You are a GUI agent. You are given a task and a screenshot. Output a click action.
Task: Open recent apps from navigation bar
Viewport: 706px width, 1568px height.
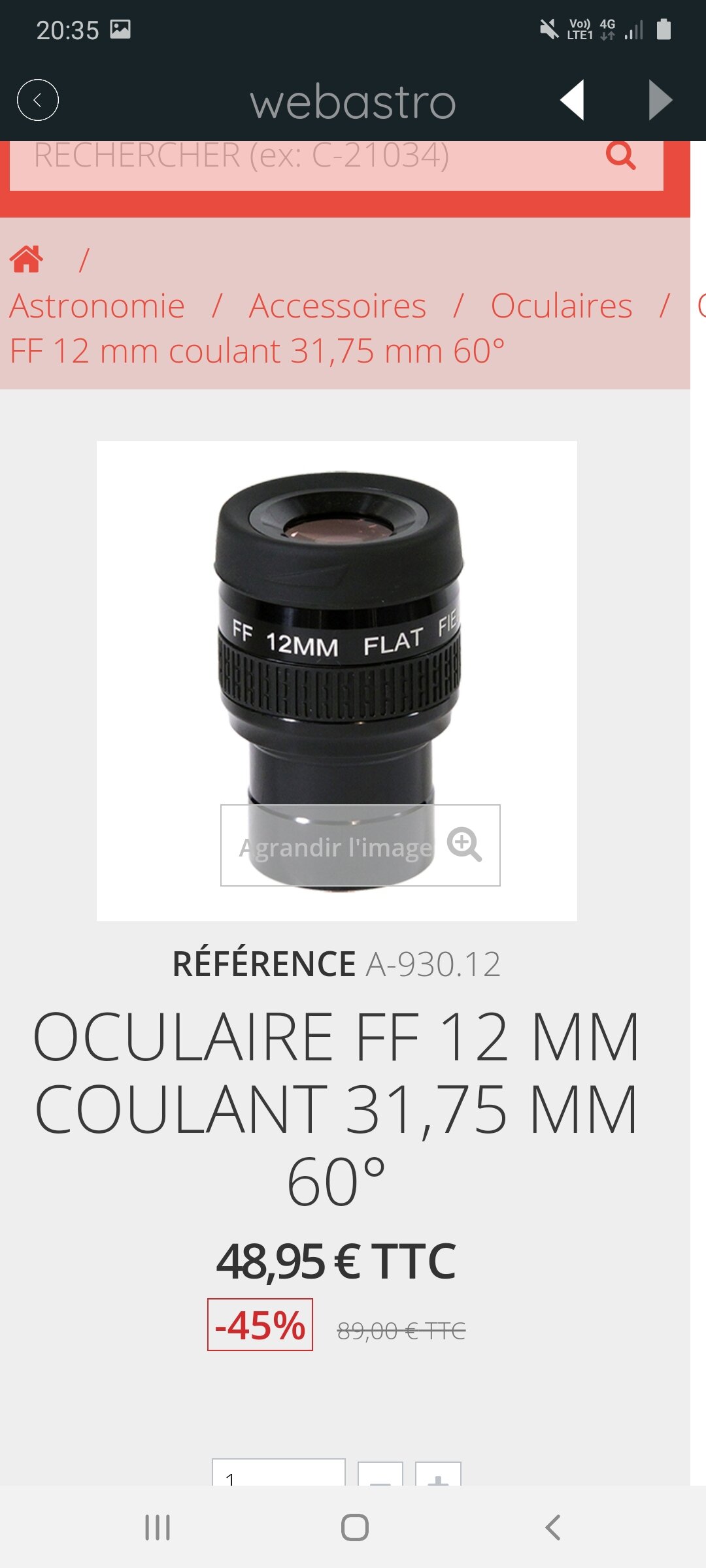pos(158,1527)
